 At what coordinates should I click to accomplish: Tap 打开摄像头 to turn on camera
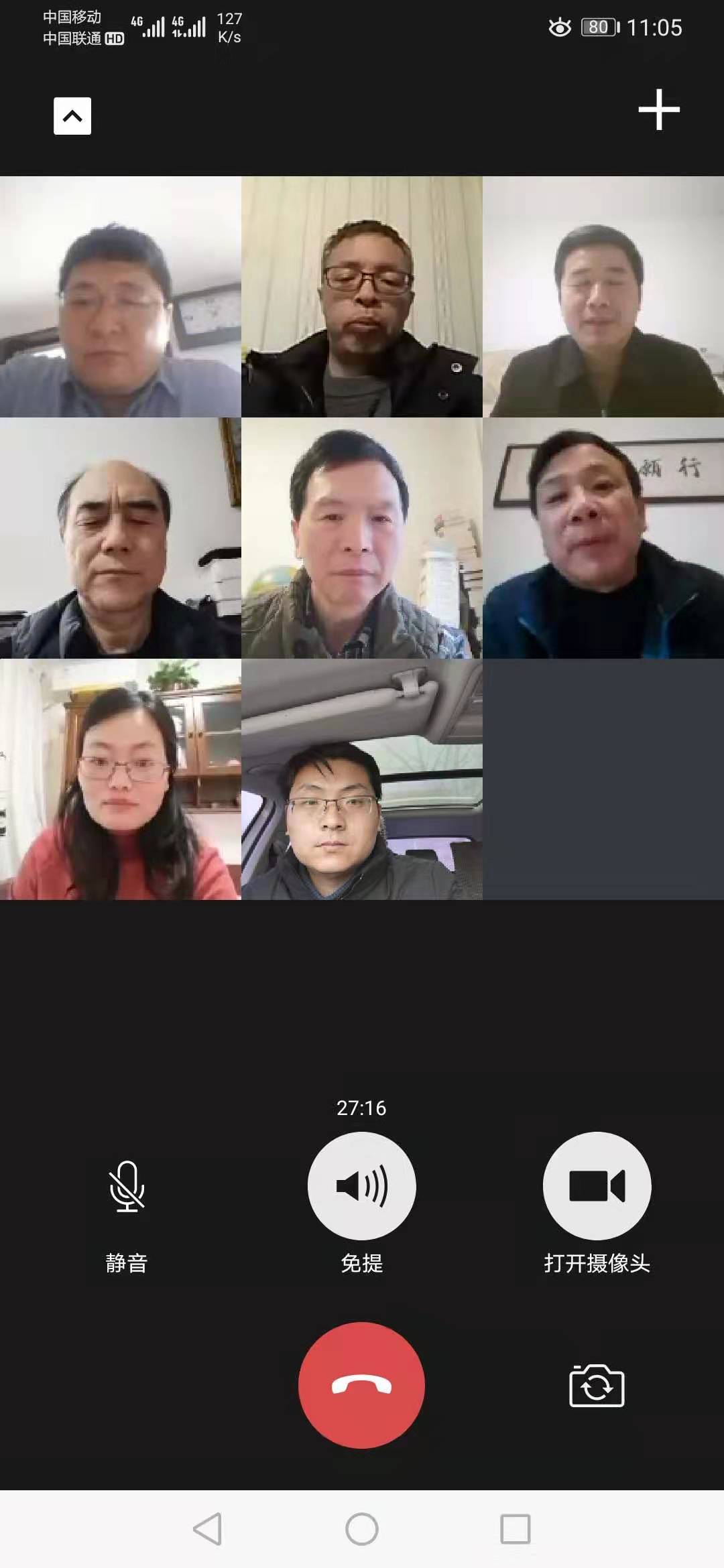click(x=597, y=1186)
